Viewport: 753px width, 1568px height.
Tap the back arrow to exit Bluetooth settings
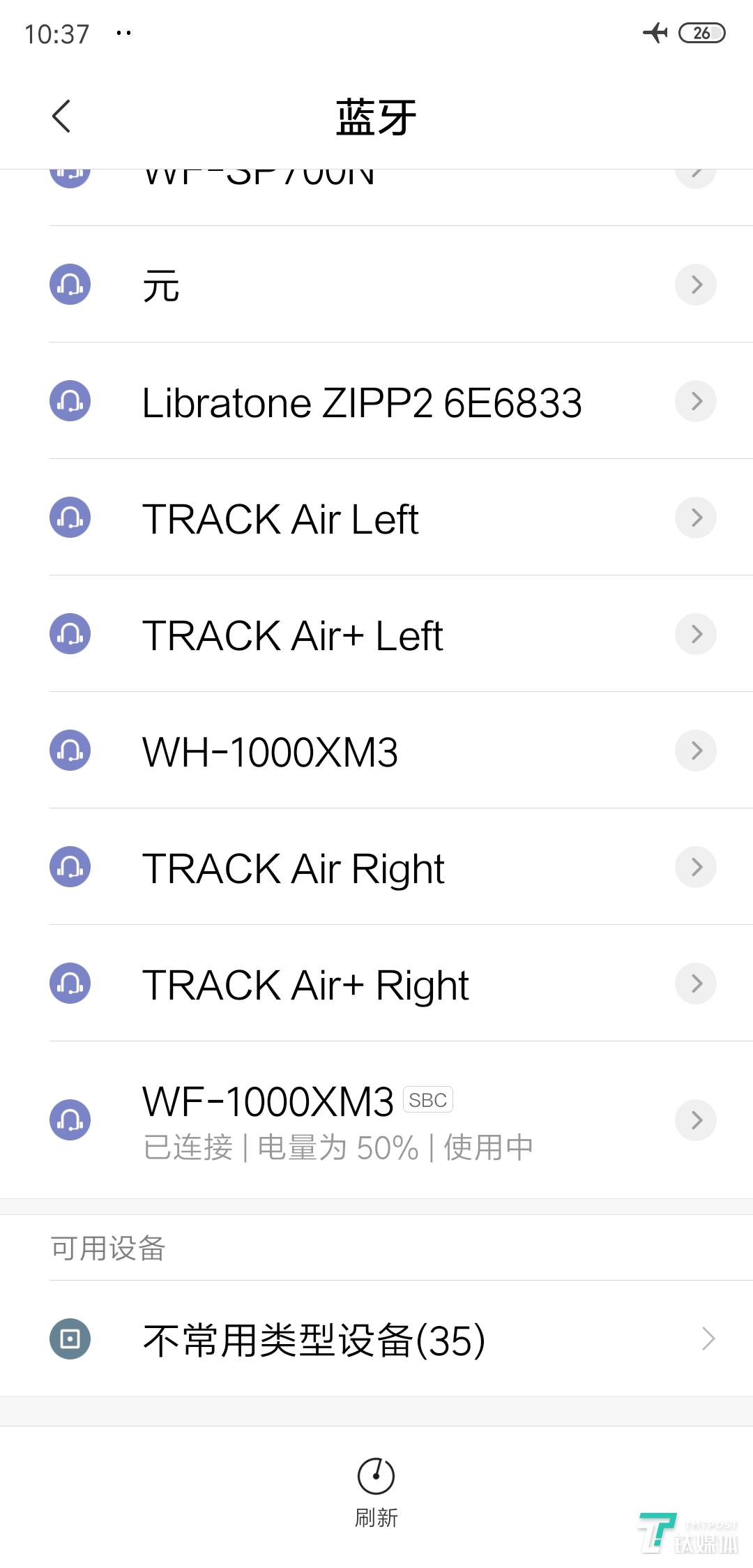[x=61, y=116]
